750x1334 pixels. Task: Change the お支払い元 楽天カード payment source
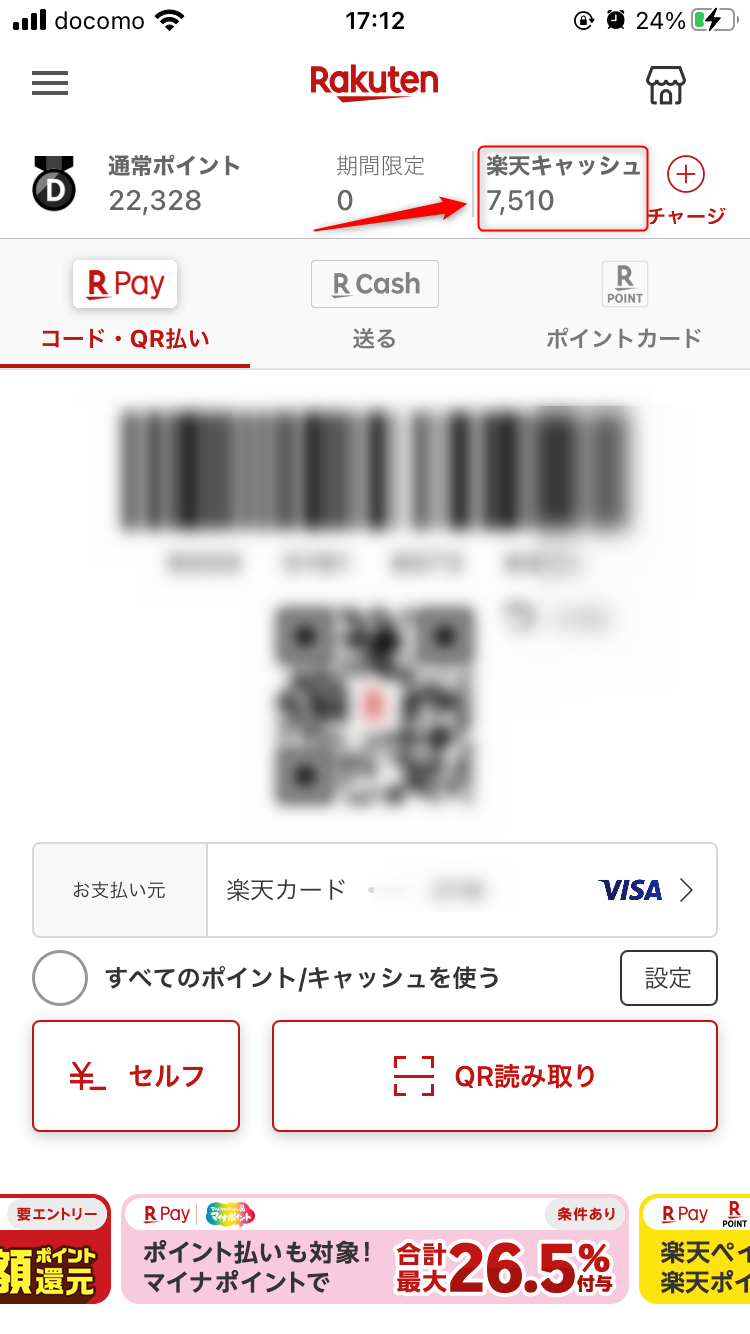coord(375,890)
